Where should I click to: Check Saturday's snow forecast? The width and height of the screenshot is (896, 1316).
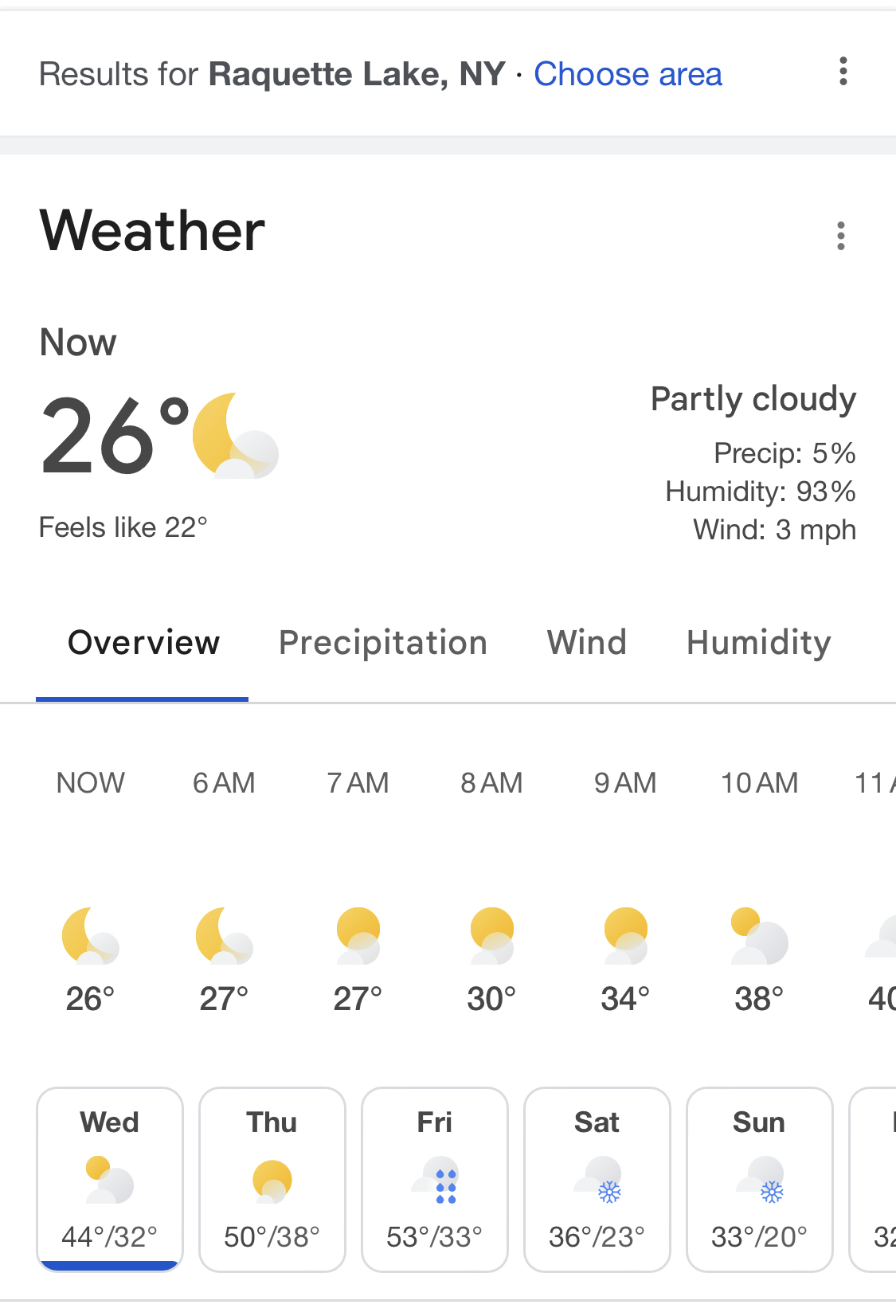[x=597, y=1179]
